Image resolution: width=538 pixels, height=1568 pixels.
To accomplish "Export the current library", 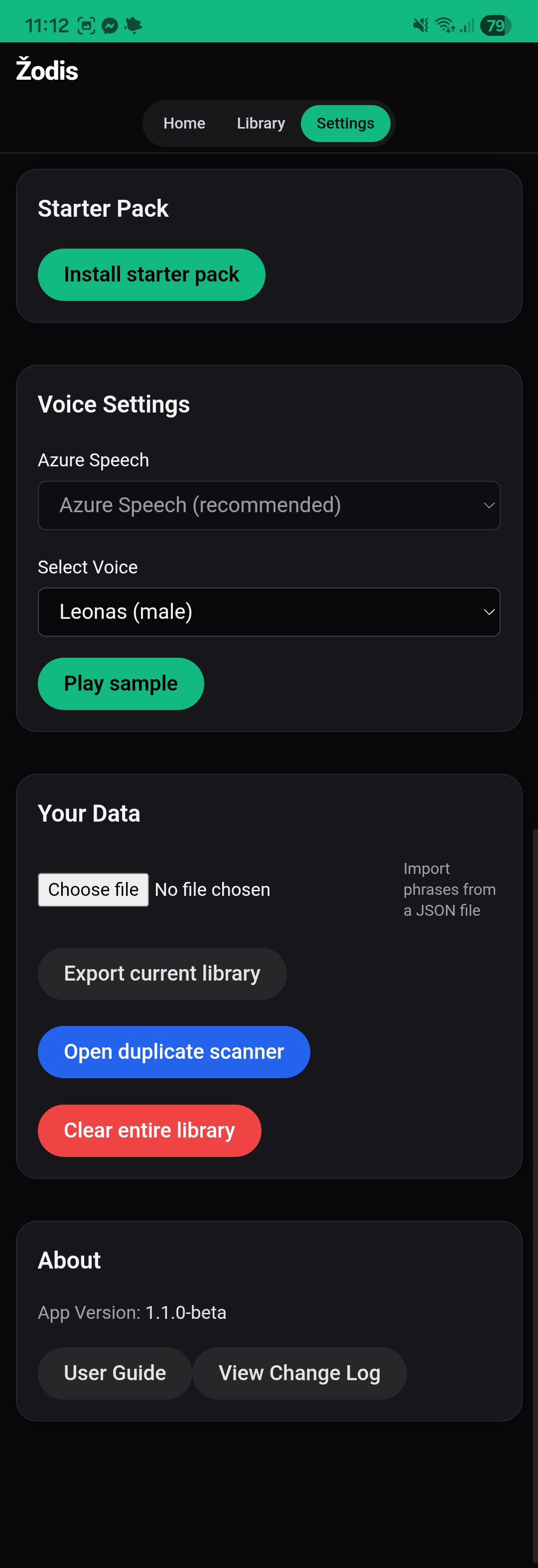I will click(x=162, y=973).
